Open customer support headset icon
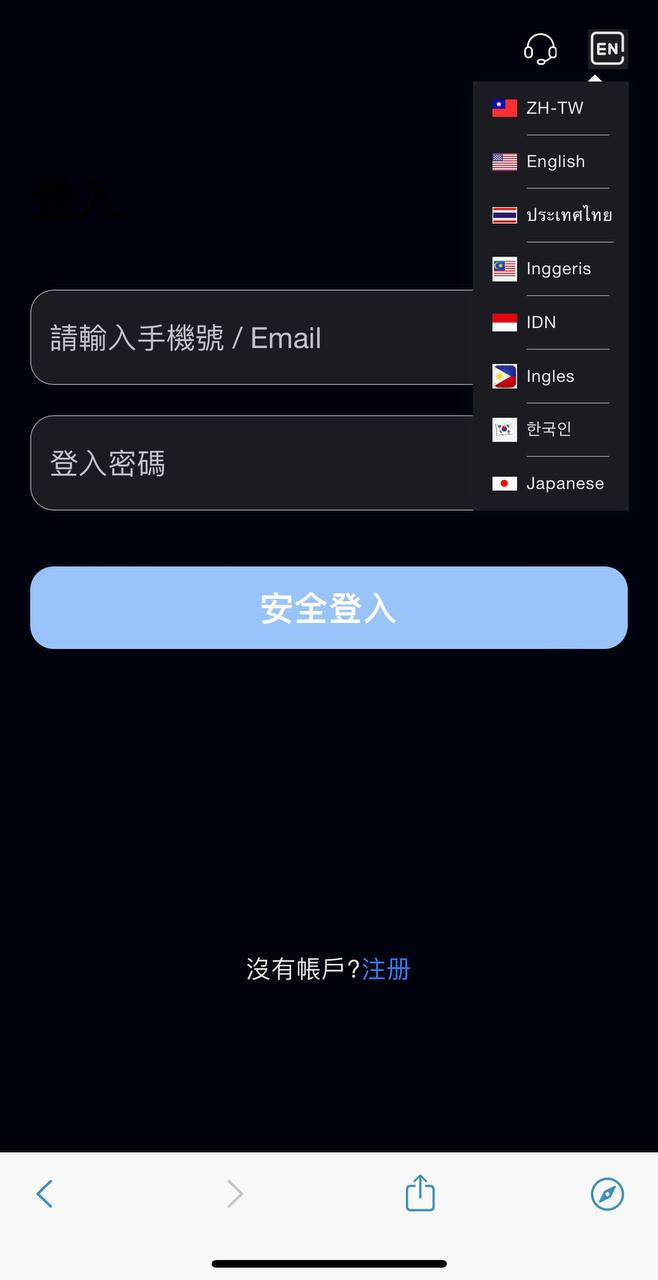658x1280 pixels. click(x=540, y=49)
